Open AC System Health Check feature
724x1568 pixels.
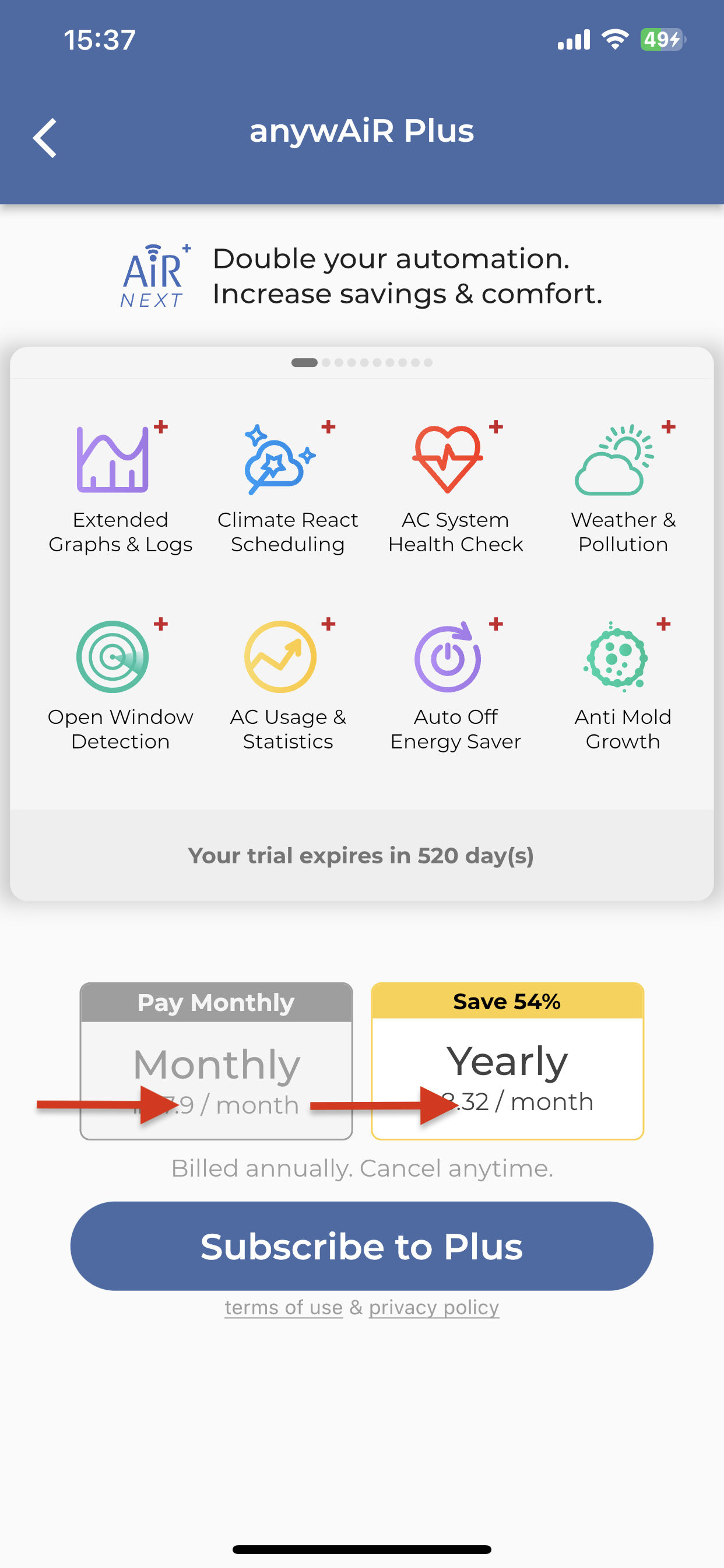tap(456, 488)
